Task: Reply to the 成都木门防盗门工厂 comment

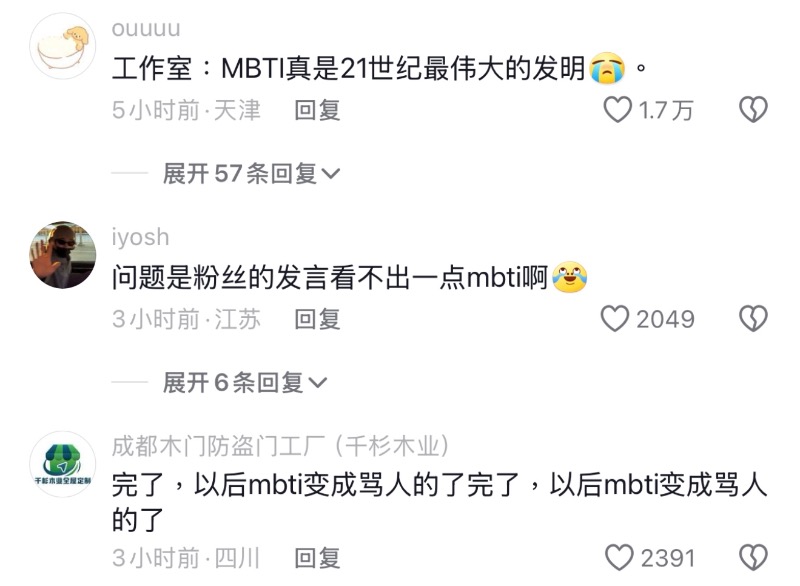Action: pos(317,557)
